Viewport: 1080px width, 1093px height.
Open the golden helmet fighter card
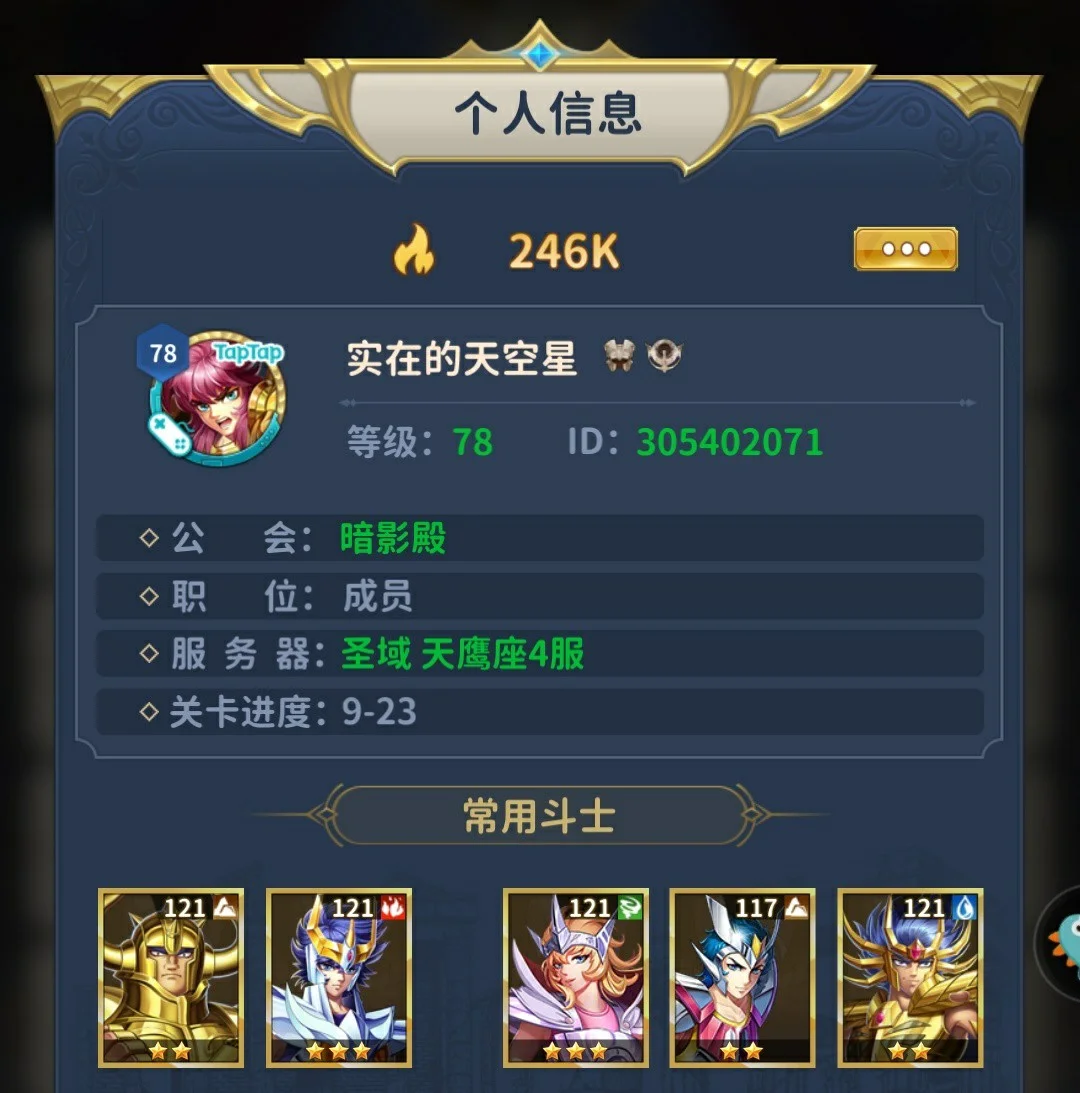pyautogui.click(x=171, y=977)
